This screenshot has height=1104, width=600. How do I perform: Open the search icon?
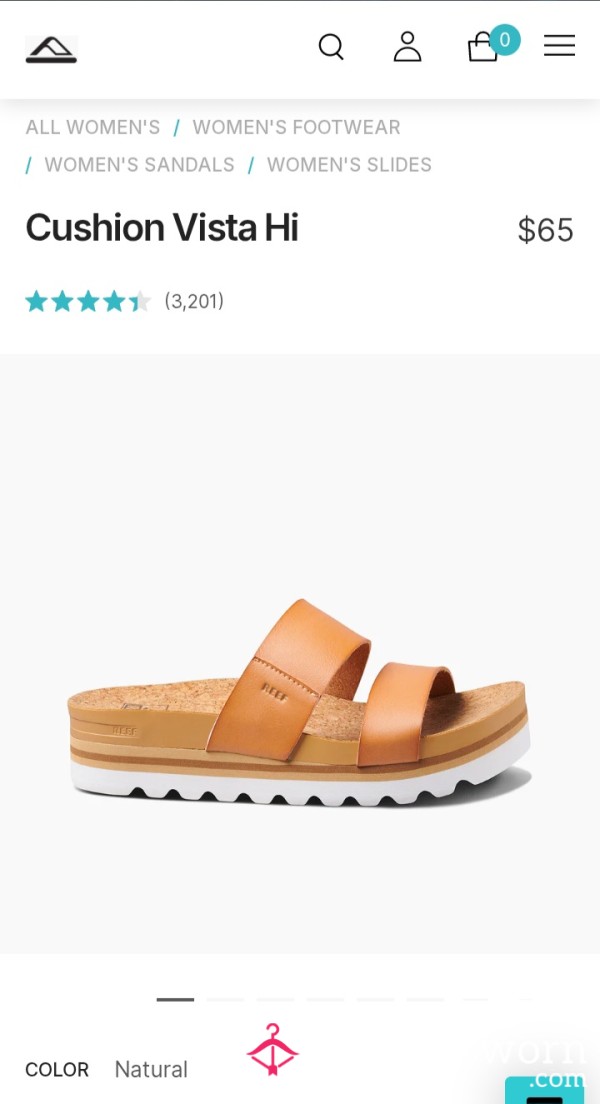pyautogui.click(x=331, y=47)
